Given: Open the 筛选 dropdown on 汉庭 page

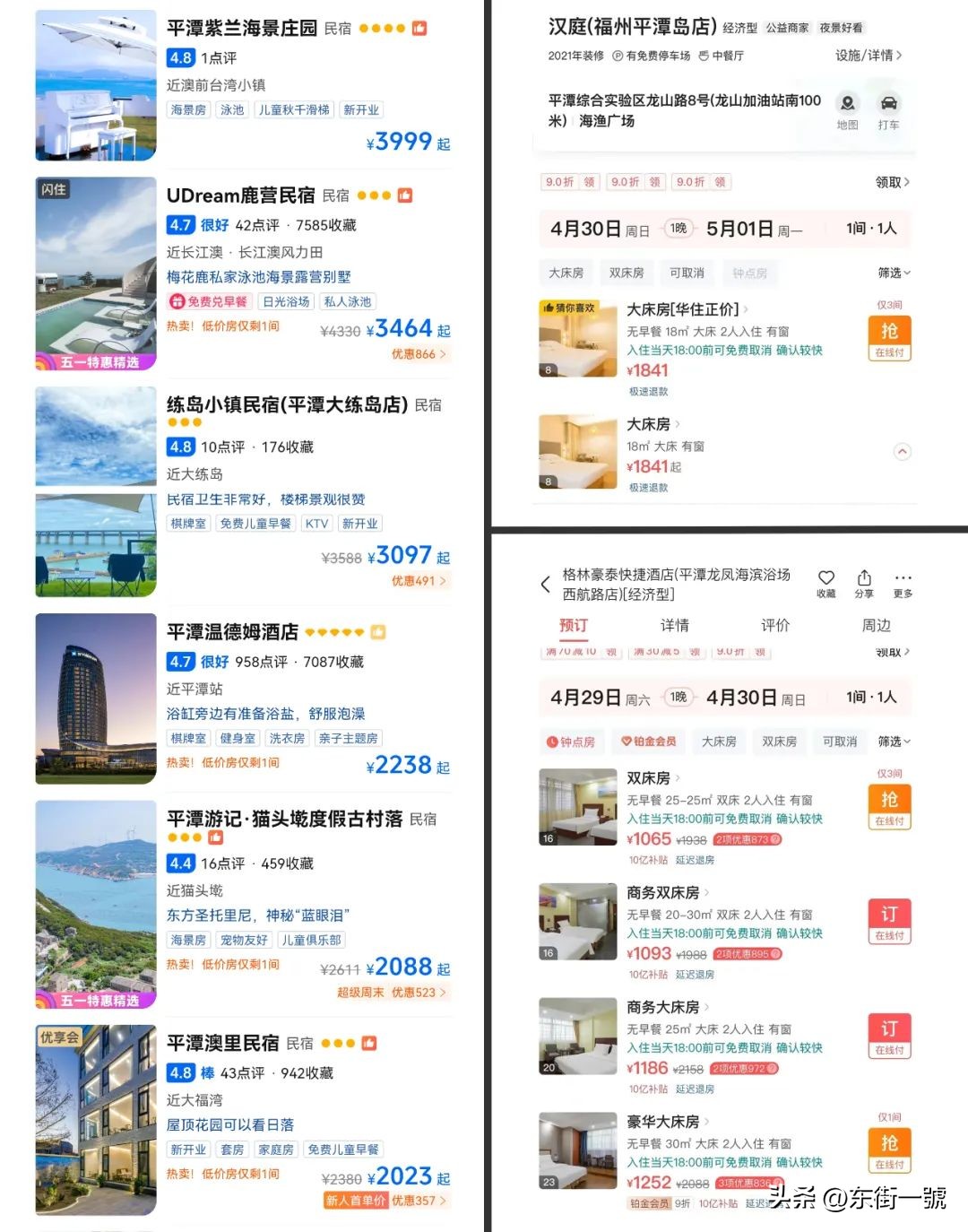Looking at the screenshot, I should [x=892, y=273].
